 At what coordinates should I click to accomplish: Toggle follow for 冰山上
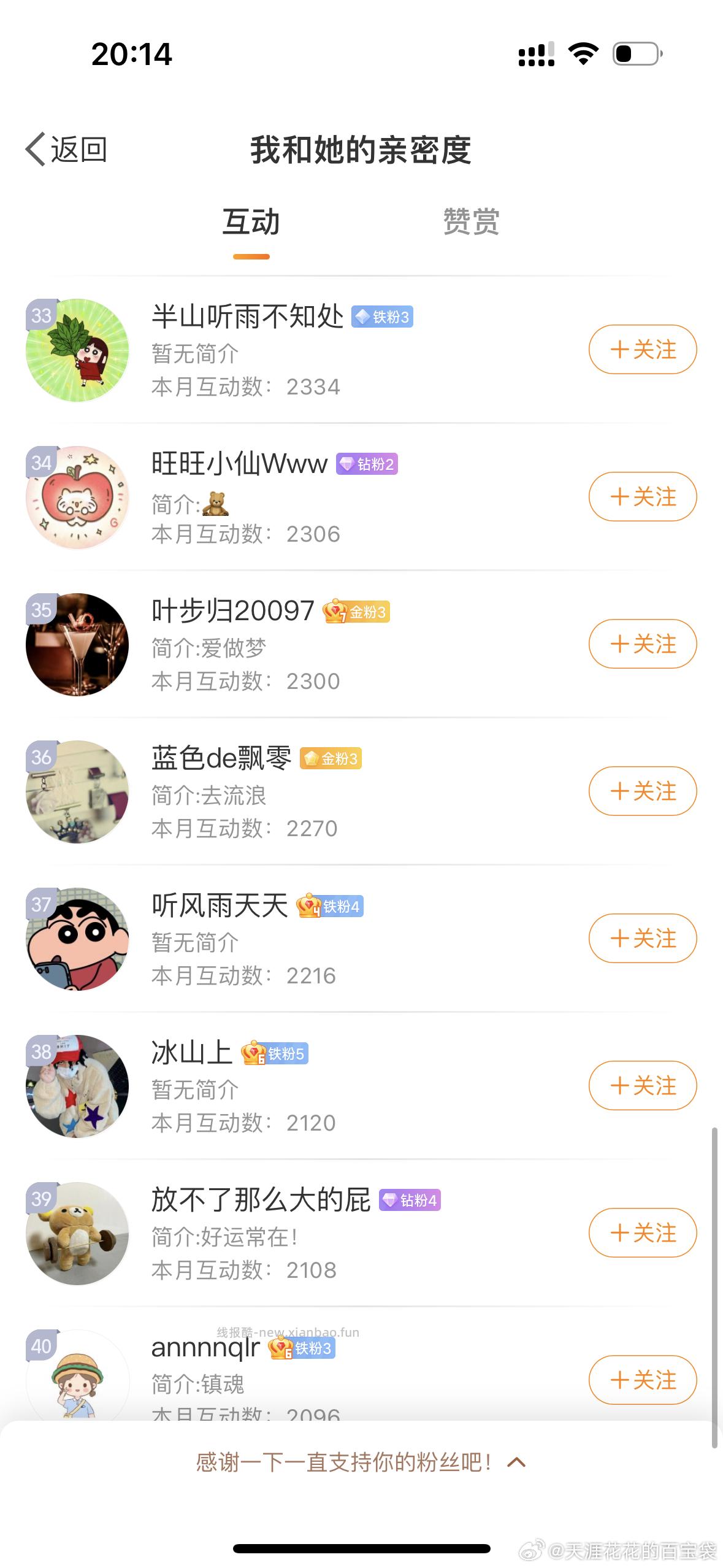(x=642, y=1085)
